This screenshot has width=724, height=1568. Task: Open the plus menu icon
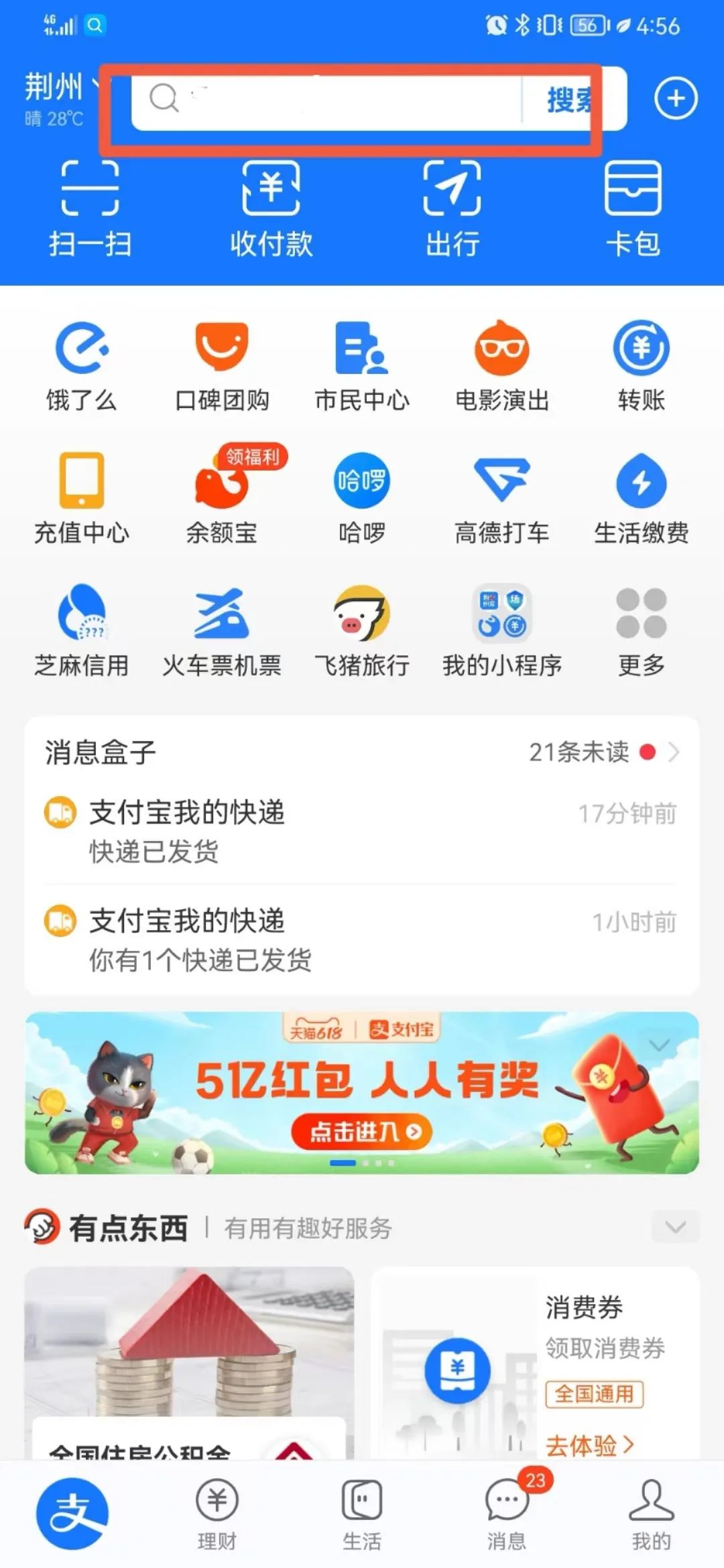tap(675, 99)
